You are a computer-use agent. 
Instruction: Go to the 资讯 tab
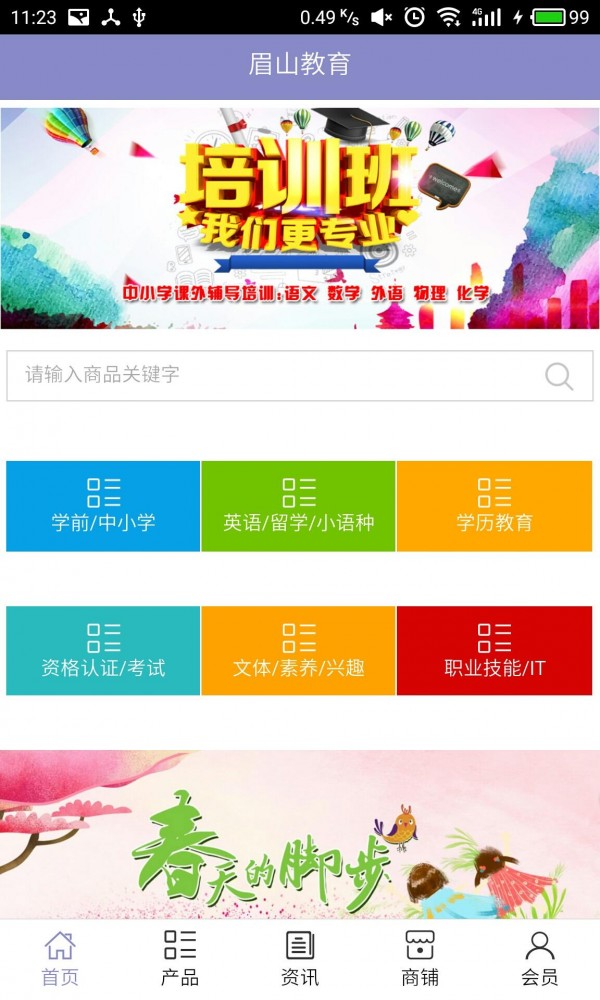[300, 958]
